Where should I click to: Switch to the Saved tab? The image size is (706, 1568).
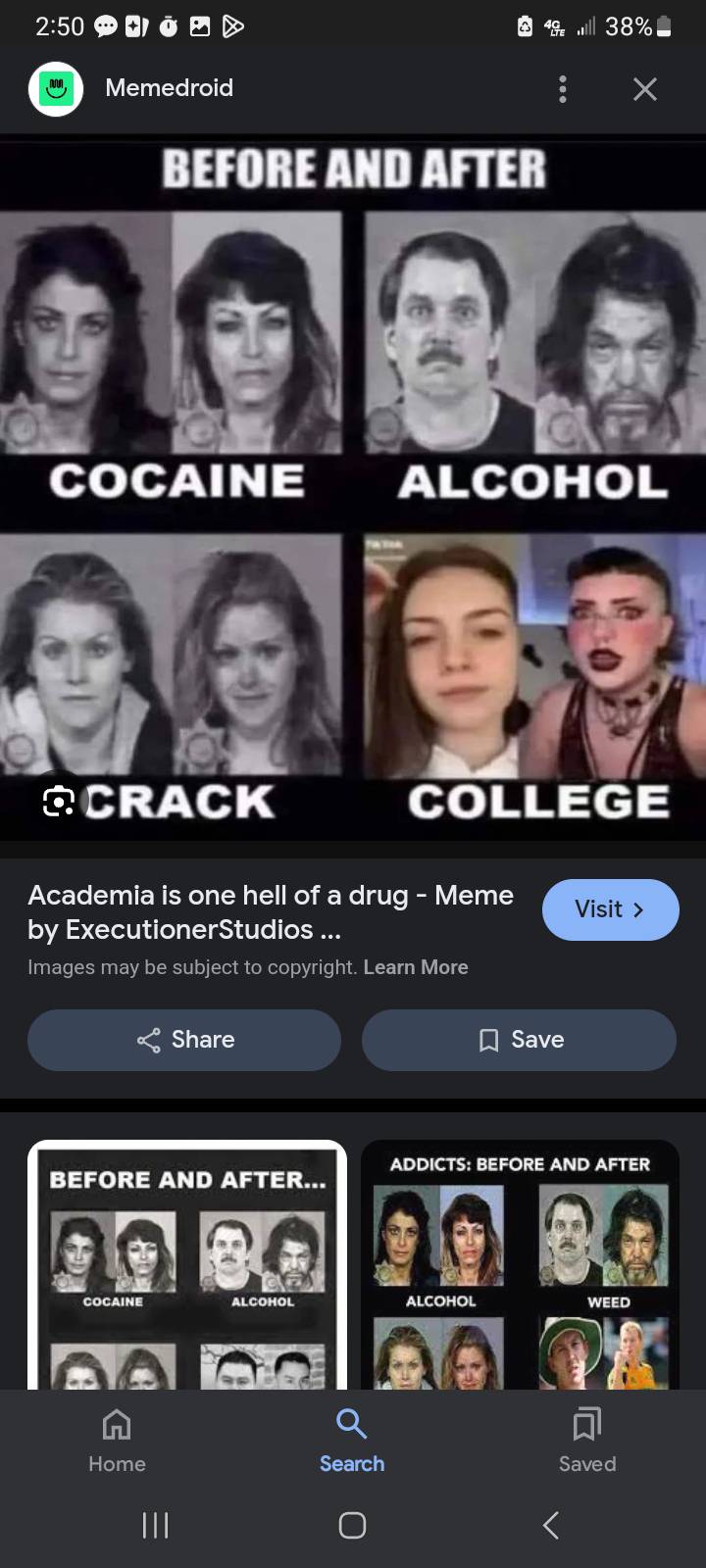587,1440
